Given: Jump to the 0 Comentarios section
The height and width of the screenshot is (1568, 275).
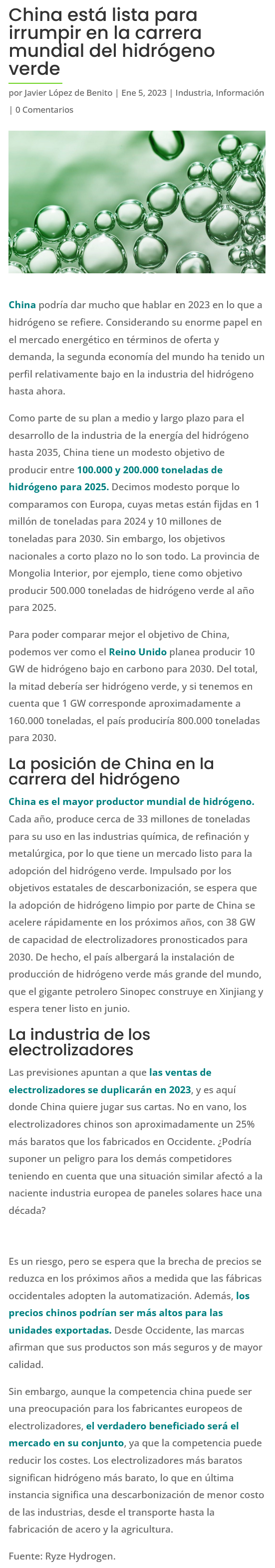Looking at the screenshot, I should coord(44,110).
